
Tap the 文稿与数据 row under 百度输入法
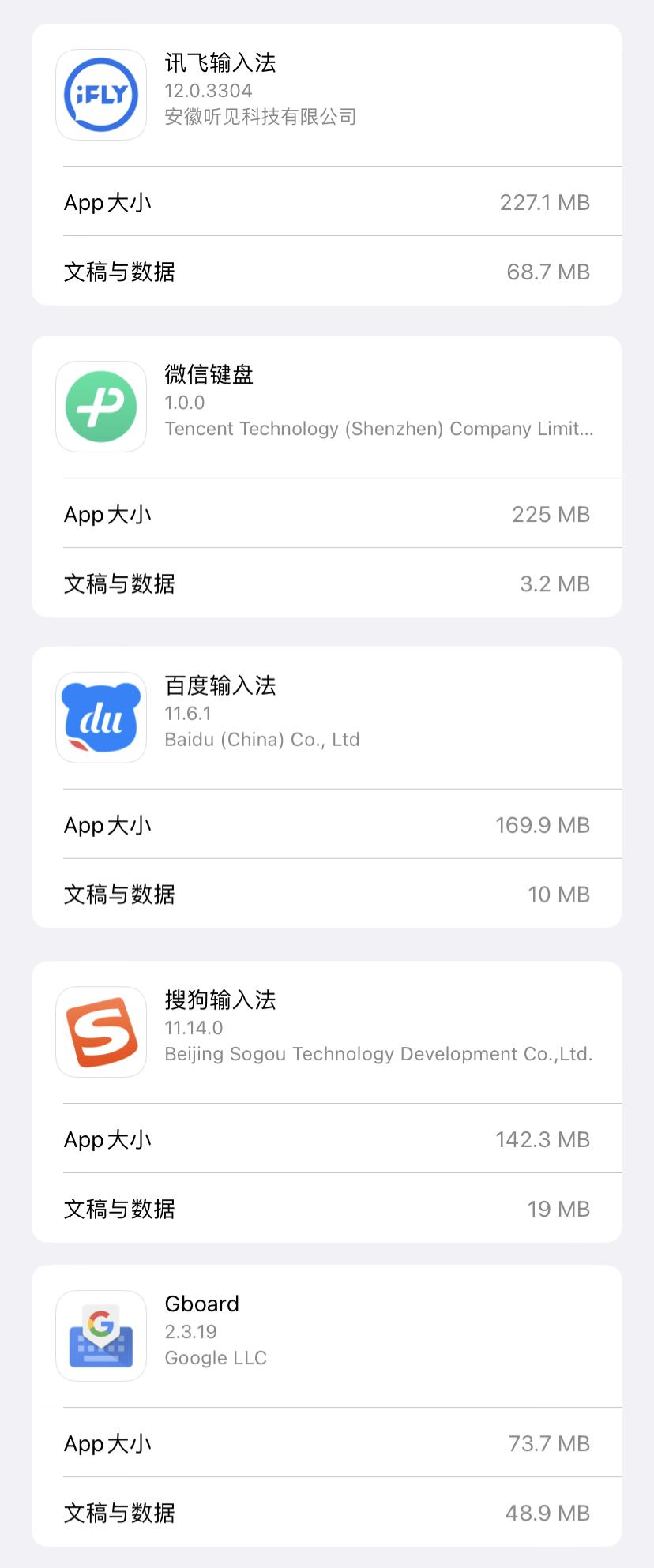[326, 893]
